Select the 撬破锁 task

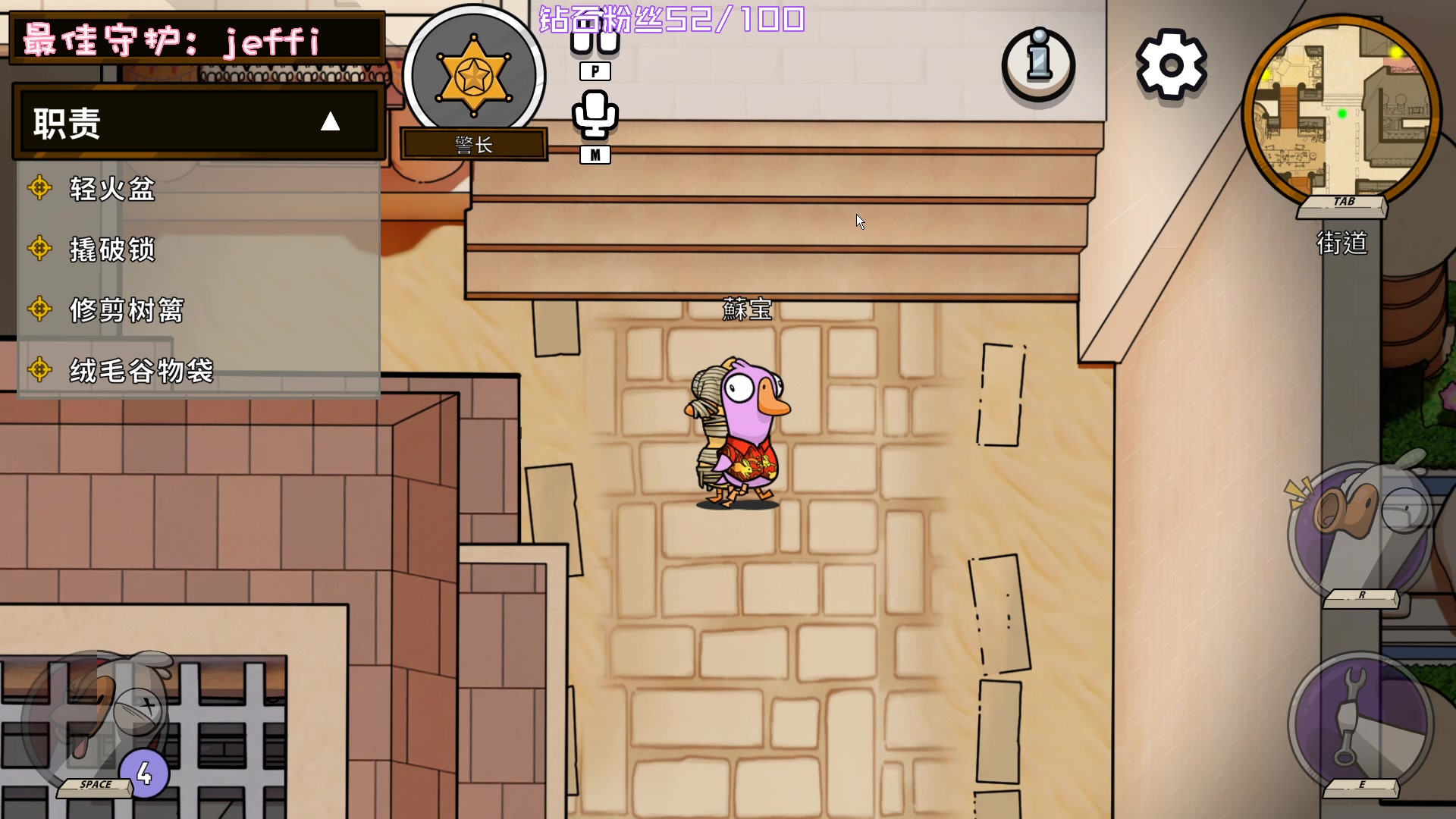click(x=112, y=249)
